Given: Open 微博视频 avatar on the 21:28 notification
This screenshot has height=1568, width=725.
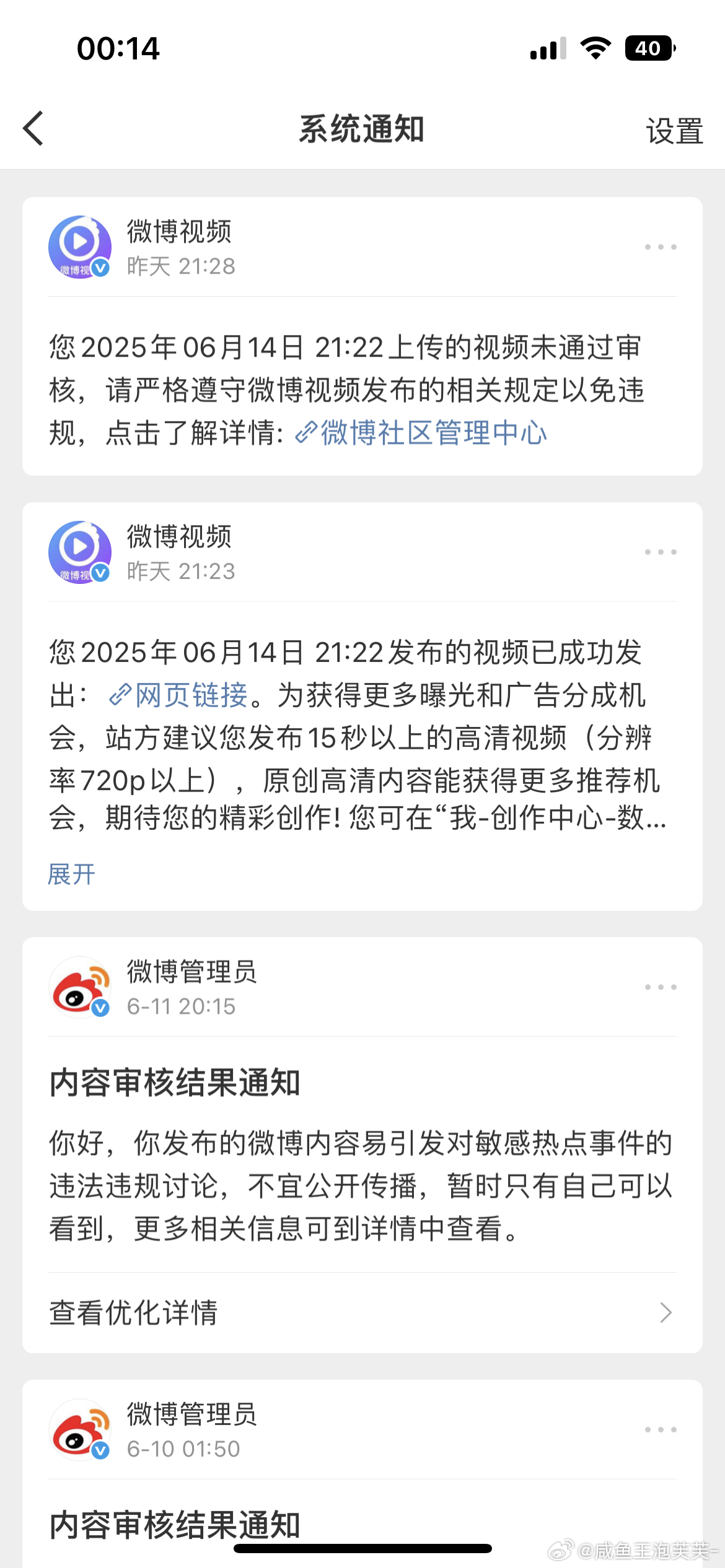Looking at the screenshot, I should click(80, 247).
